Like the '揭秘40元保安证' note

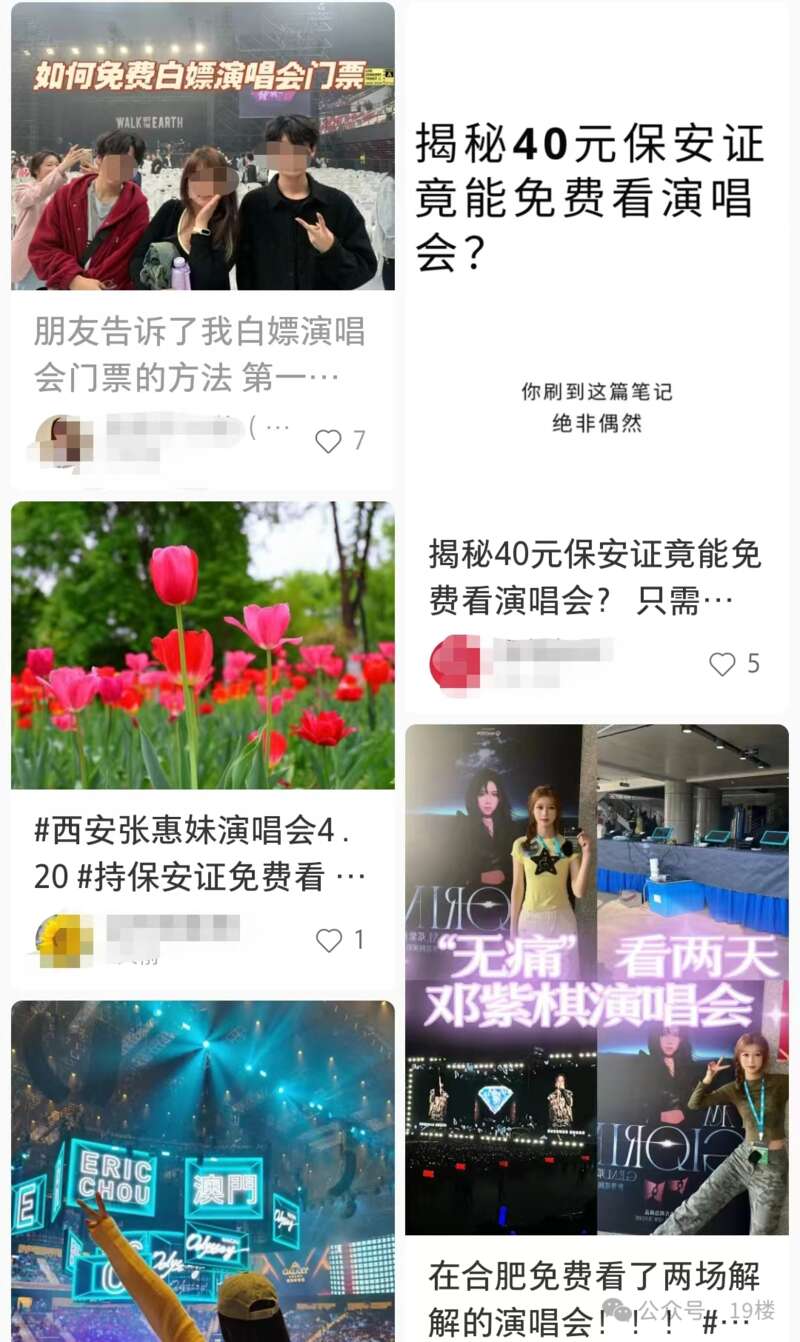coord(722,664)
